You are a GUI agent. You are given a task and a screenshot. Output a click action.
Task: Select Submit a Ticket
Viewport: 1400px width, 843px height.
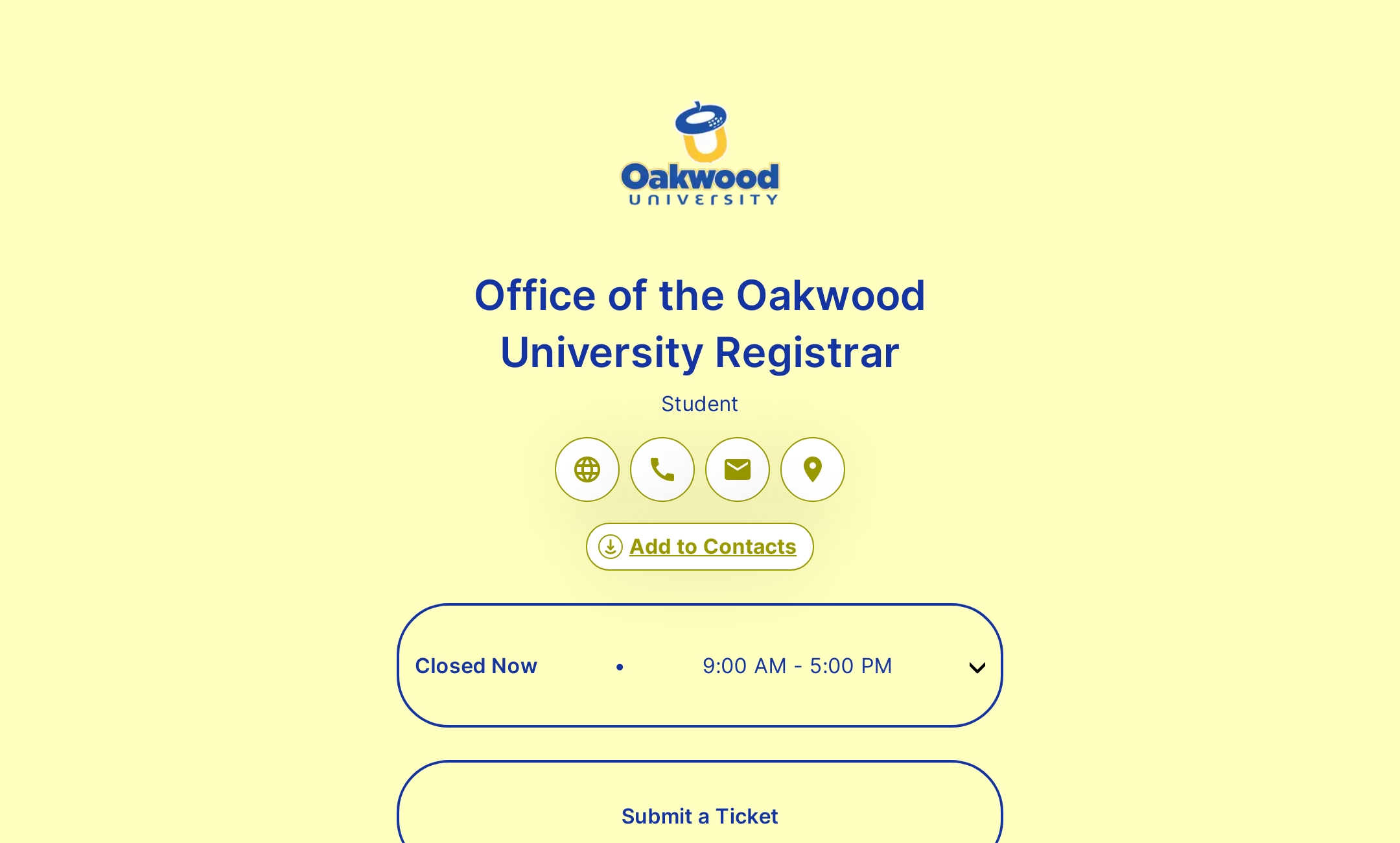tap(700, 816)
